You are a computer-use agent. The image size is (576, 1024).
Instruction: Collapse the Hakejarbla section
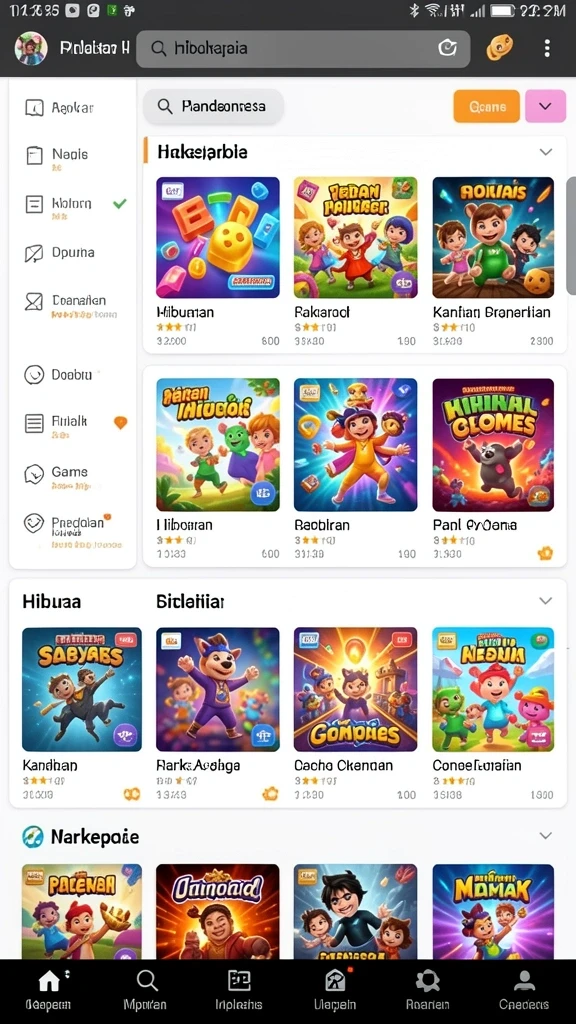545,152
